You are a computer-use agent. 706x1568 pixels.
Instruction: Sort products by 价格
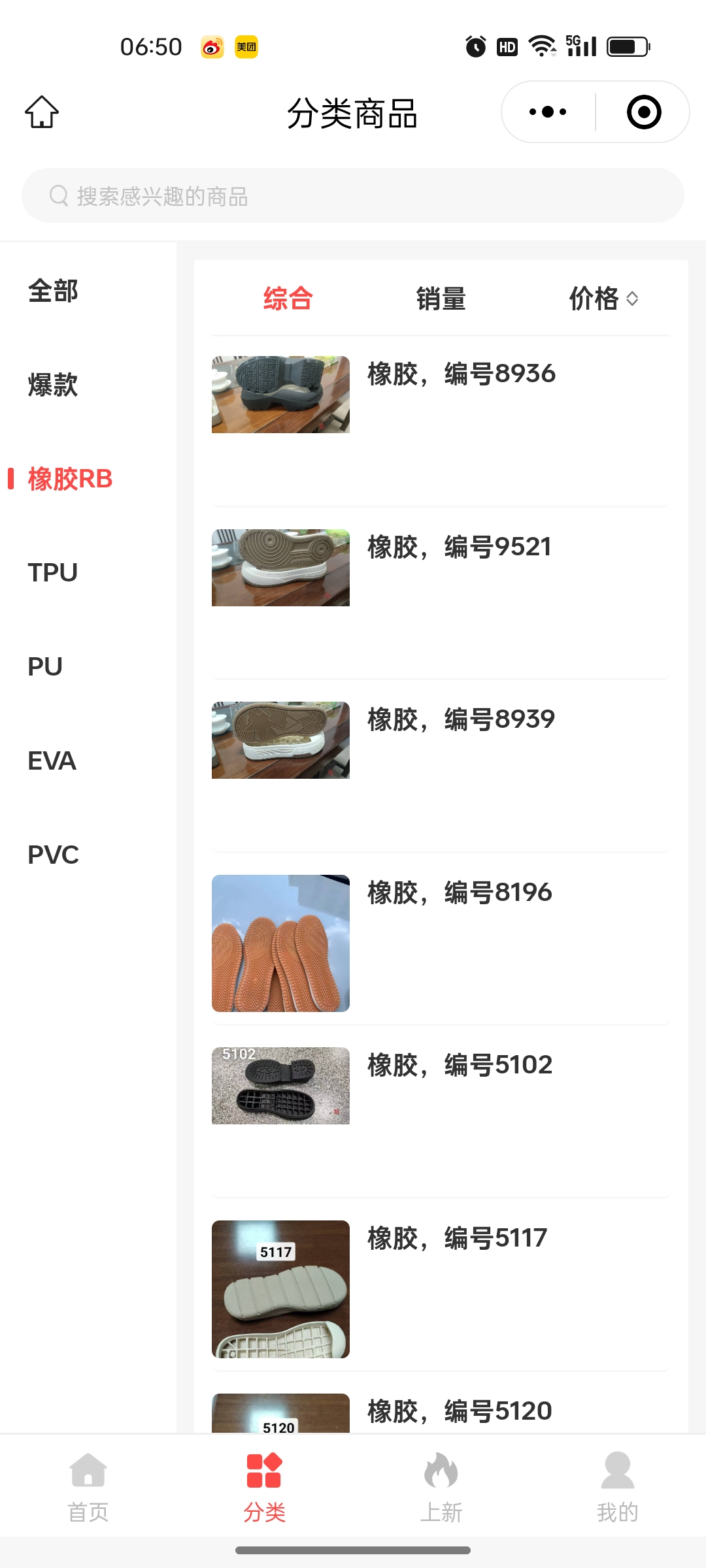pyautogui.click(x=602, y=299)
